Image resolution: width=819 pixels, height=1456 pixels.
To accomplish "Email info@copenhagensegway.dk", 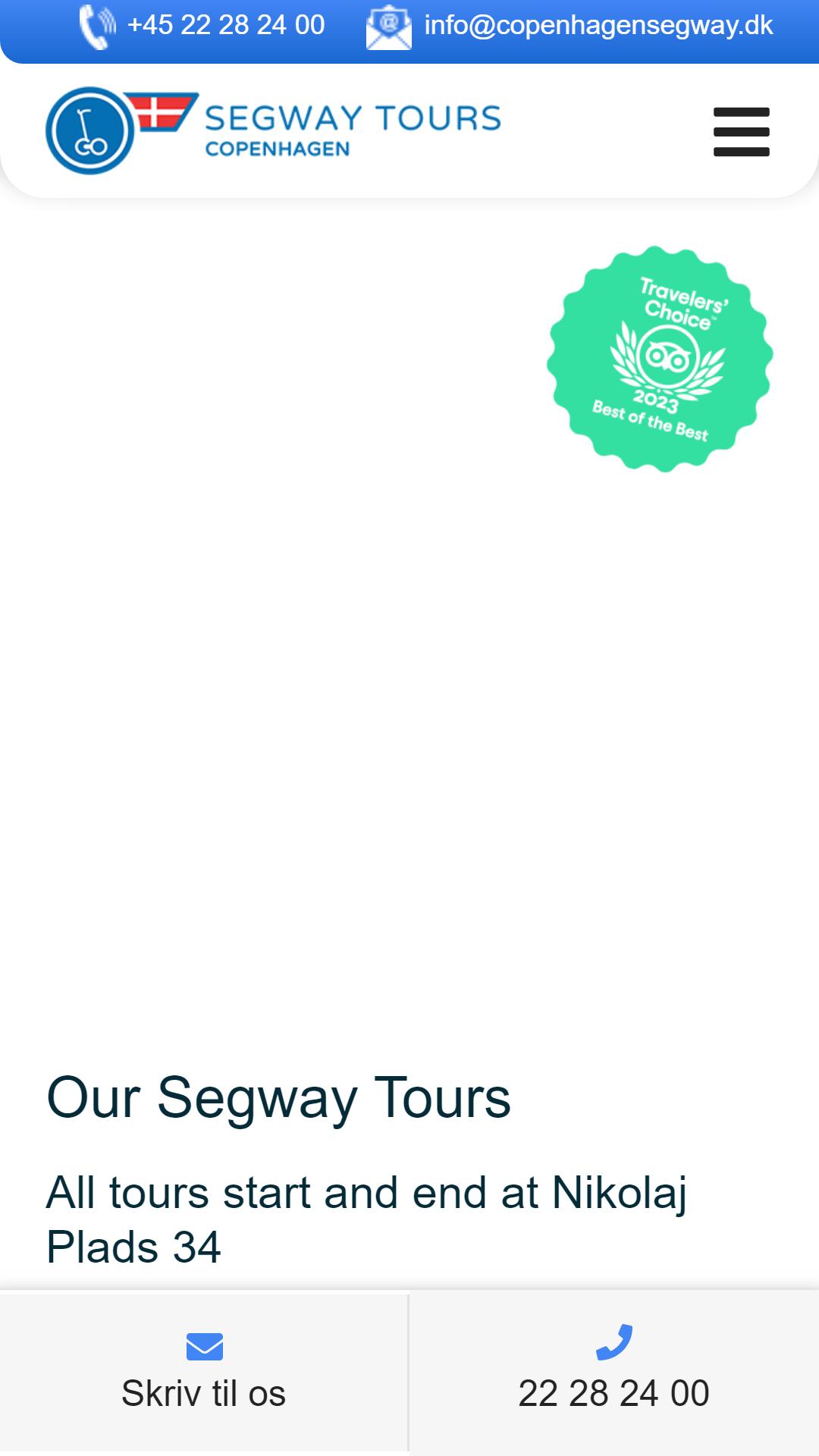I will (570, 26).
